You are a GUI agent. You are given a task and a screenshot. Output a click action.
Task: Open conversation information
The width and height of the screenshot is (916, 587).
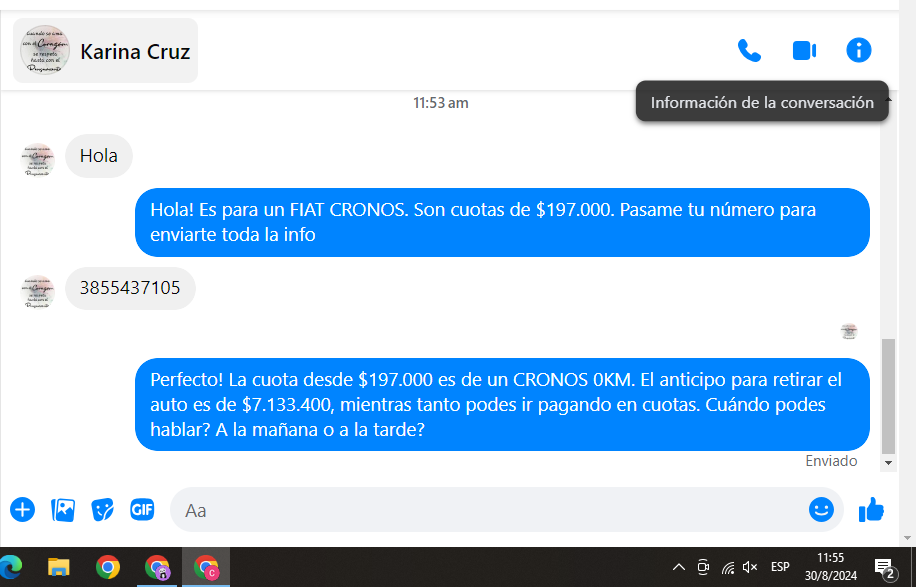point(858,50)
